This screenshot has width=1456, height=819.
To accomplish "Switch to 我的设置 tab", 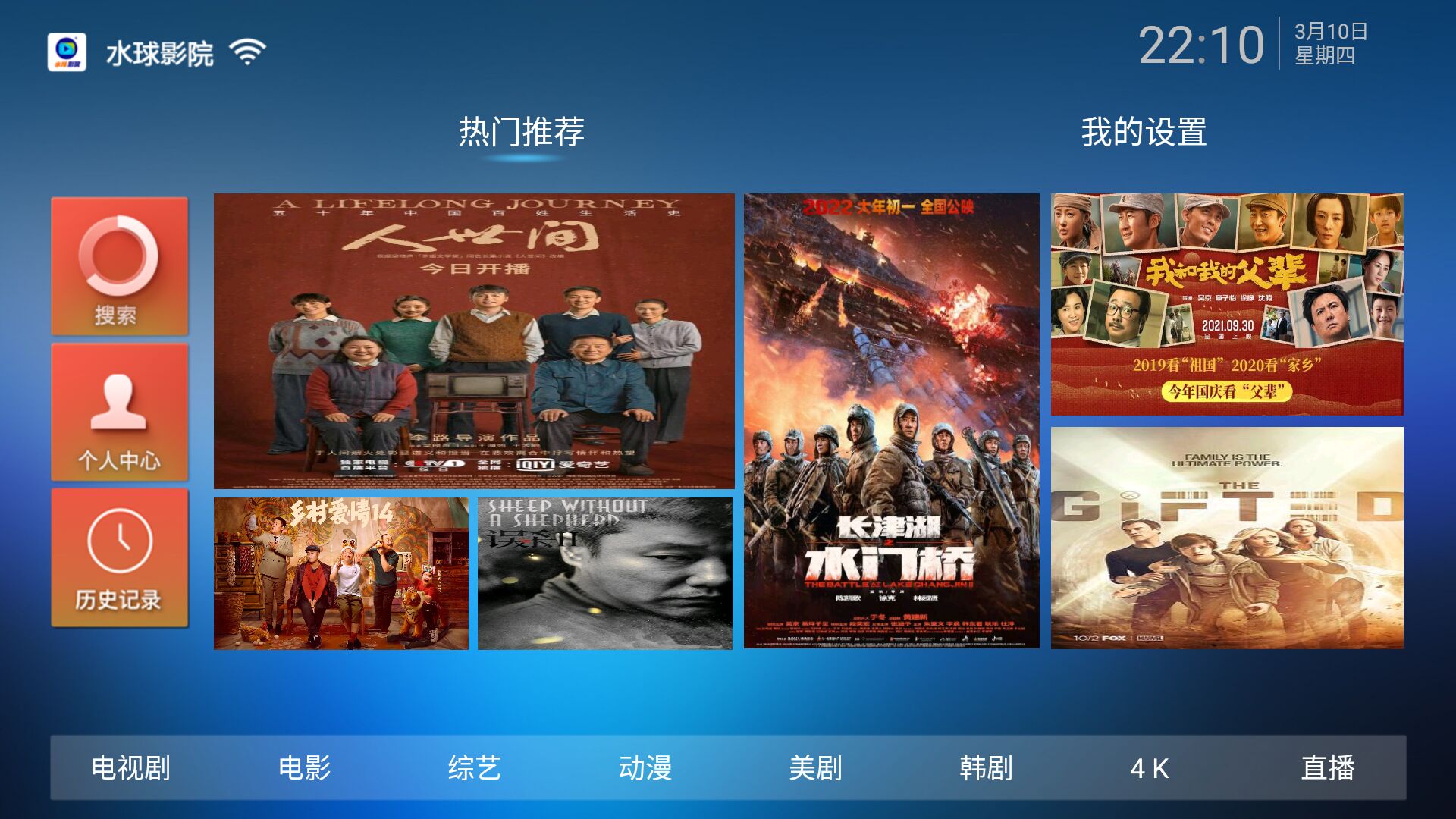I will [x=1144, y=132].
